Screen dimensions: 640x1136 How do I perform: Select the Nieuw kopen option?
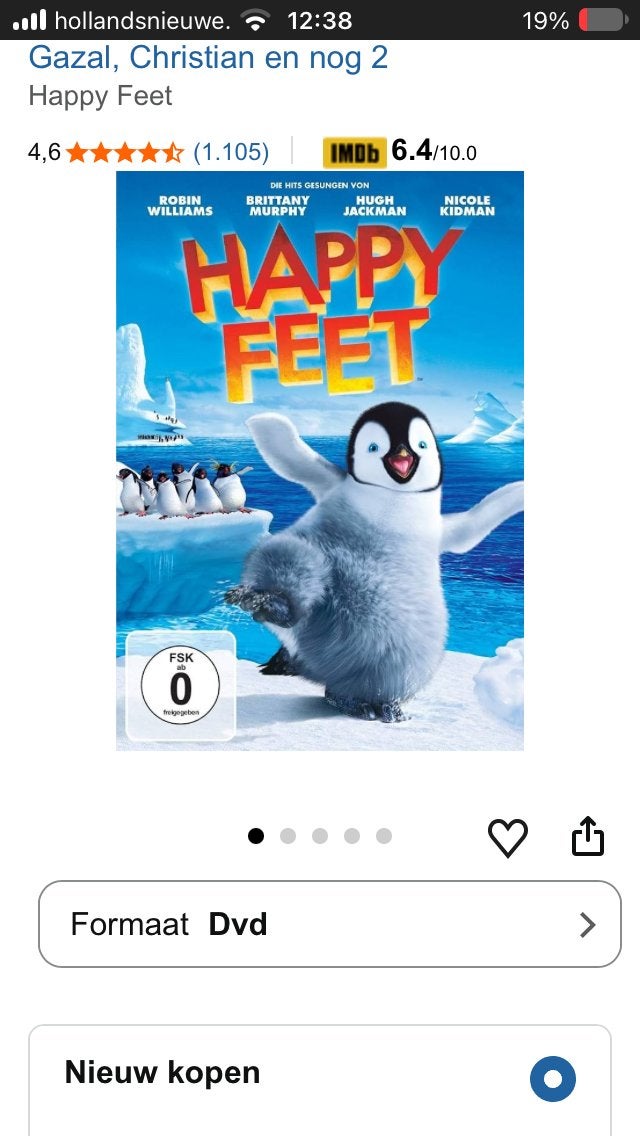(x=552, y=1079)
